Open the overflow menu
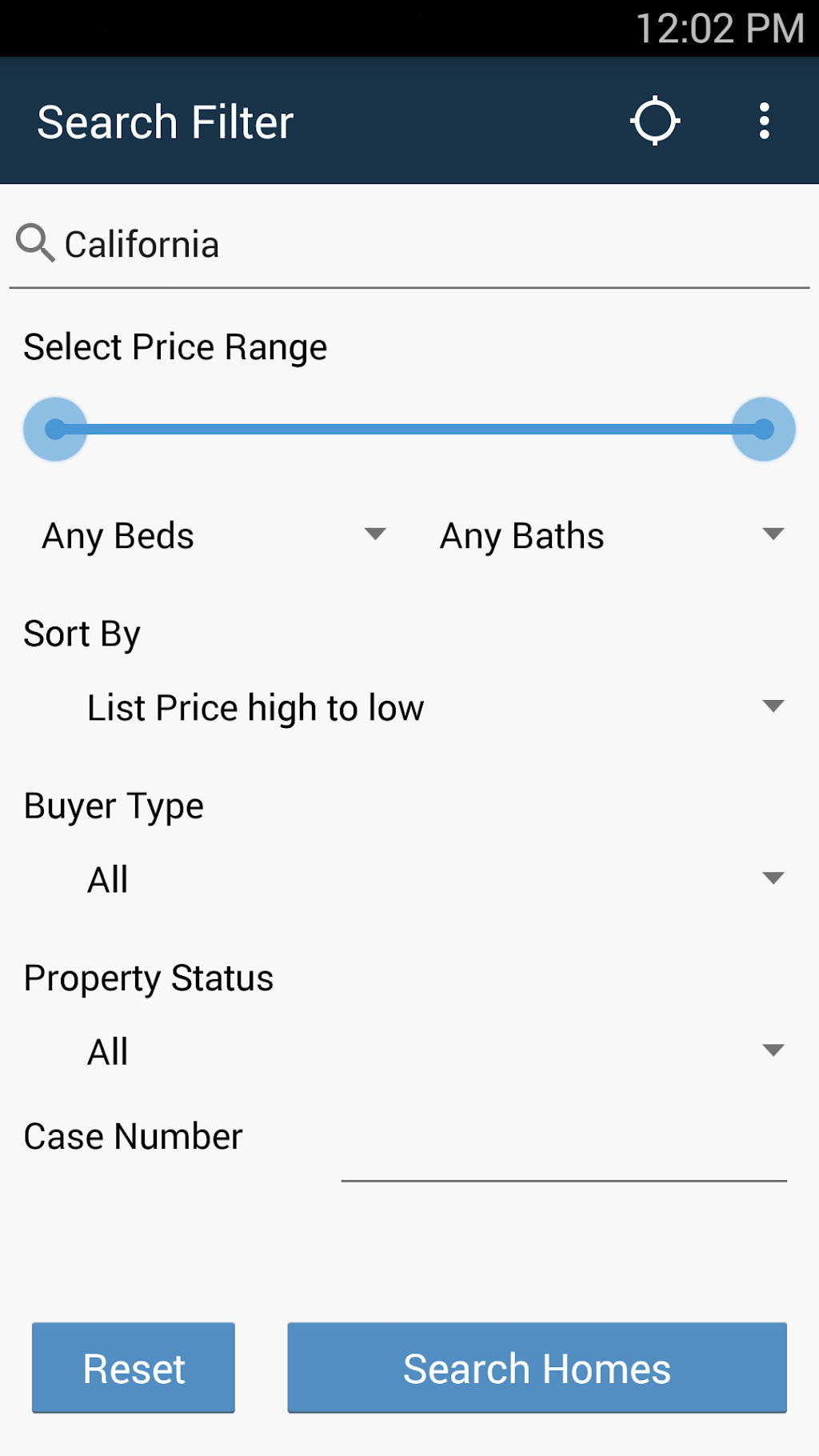 764,121
